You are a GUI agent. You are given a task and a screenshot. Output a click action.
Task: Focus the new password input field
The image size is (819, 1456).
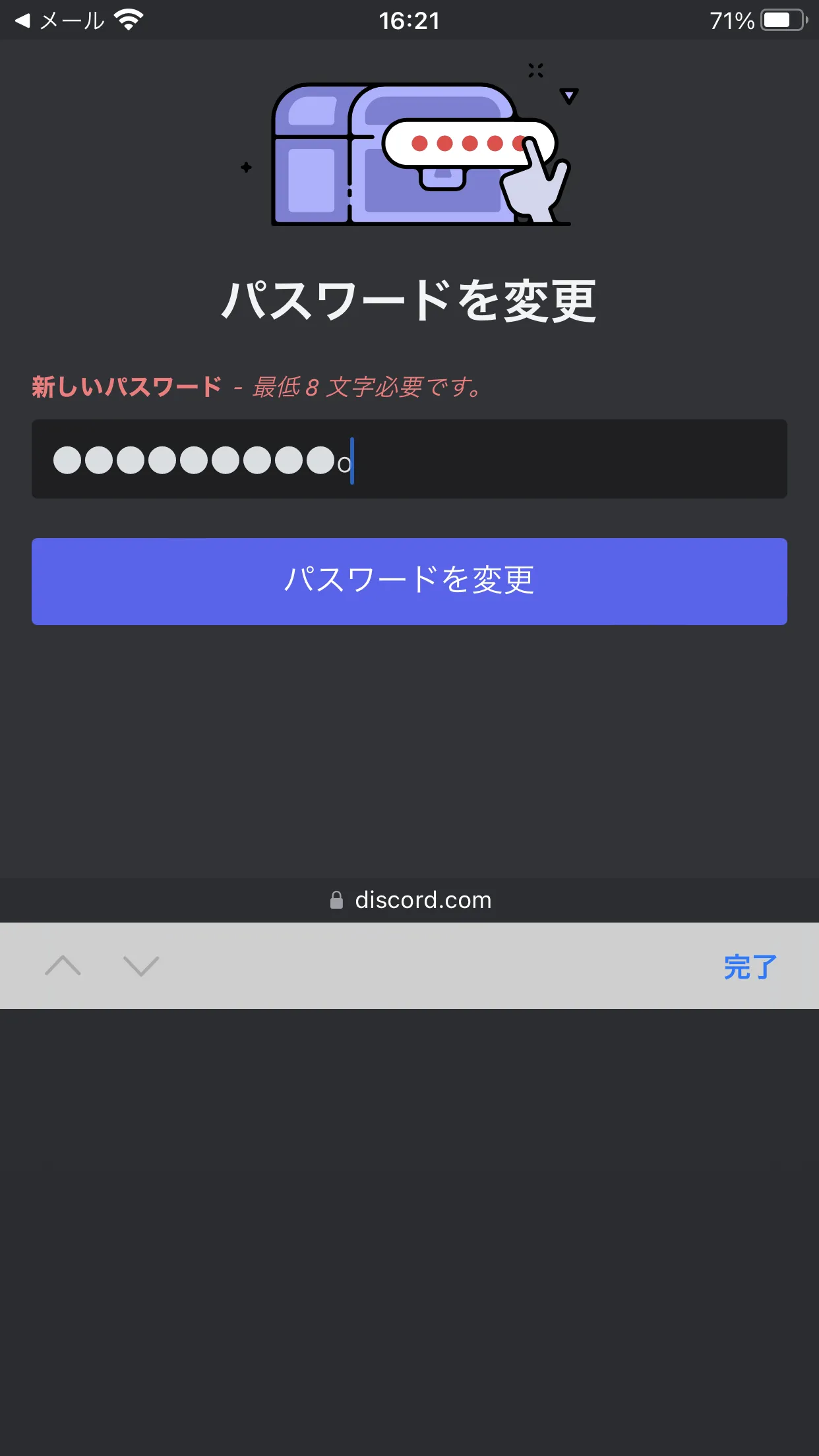[409, 459]
